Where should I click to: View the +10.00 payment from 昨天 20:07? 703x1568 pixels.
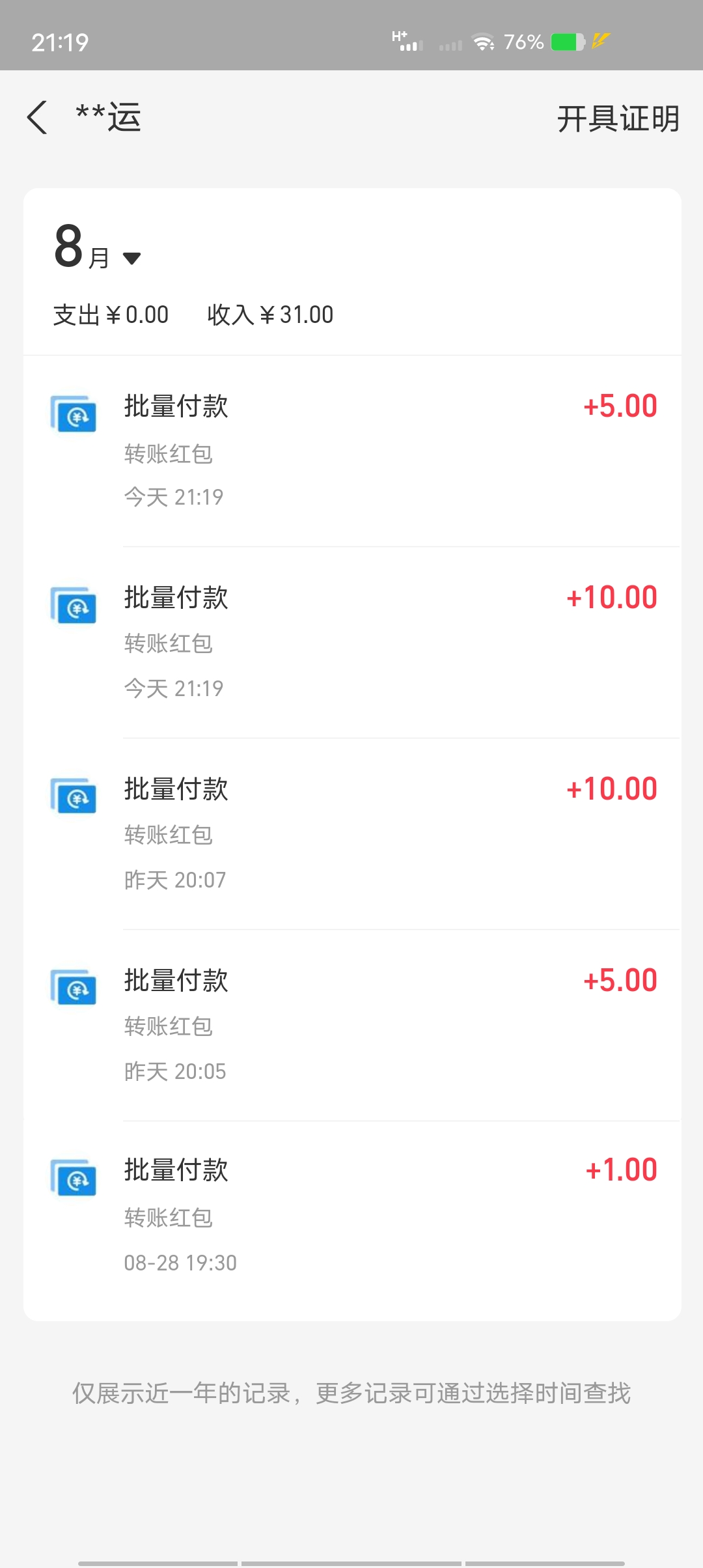tap(352, 834)
